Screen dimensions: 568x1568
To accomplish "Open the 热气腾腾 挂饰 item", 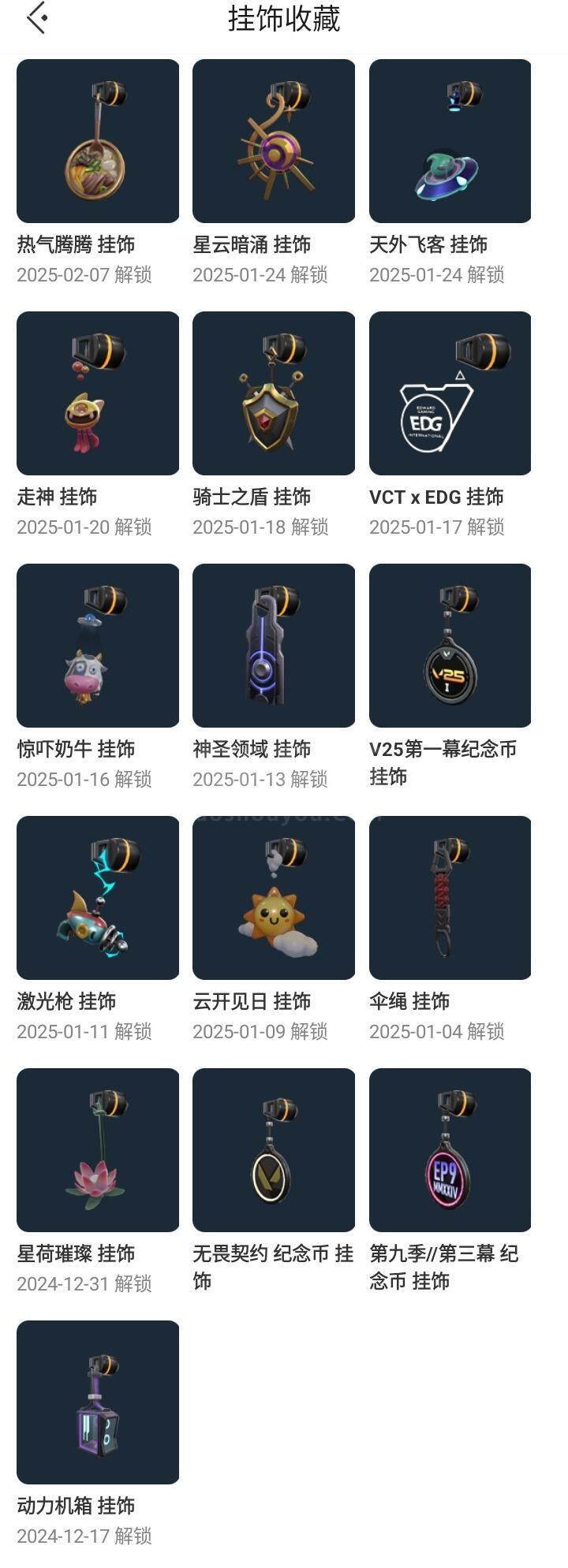I will coord(98,141).
